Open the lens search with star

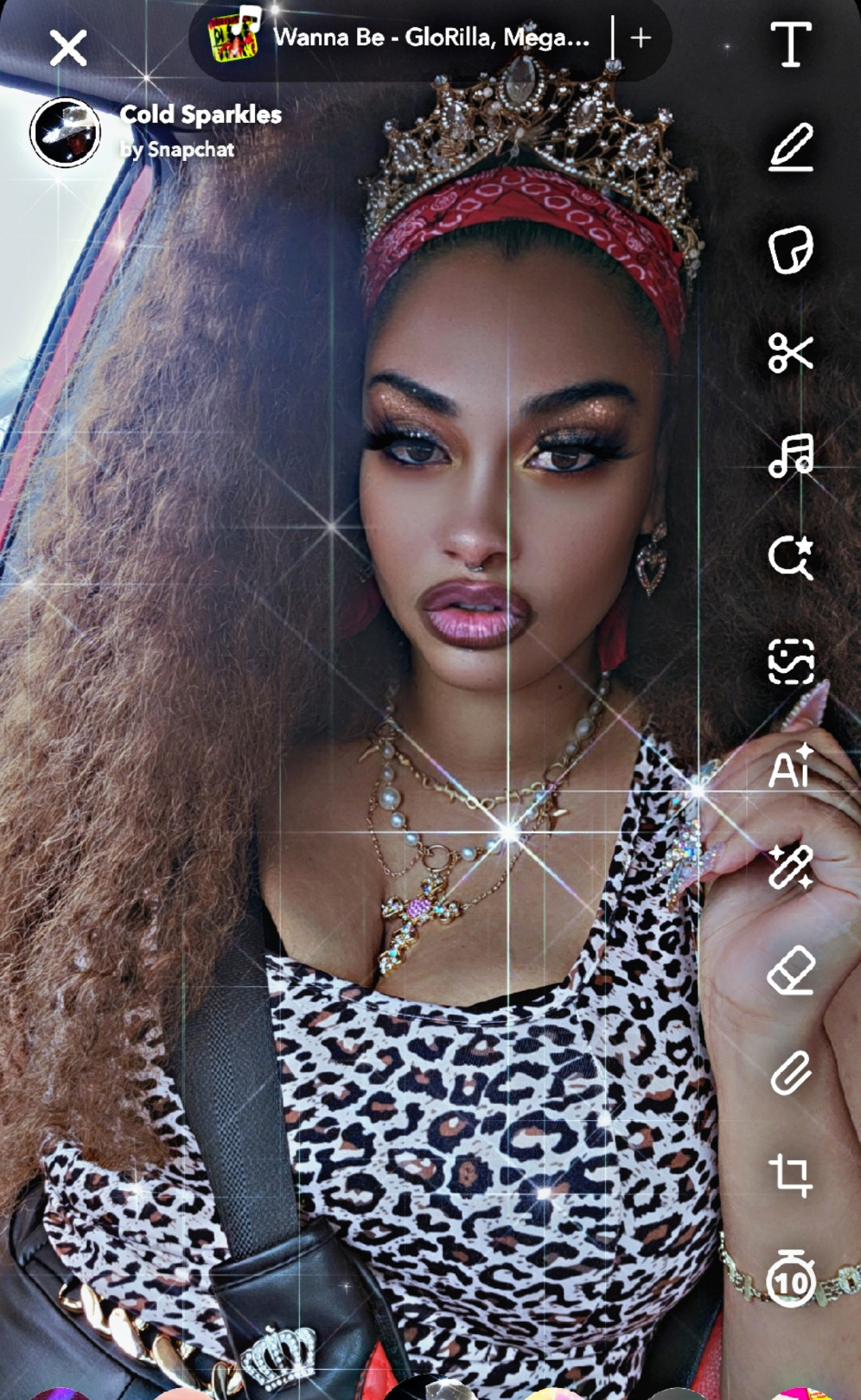790,557
